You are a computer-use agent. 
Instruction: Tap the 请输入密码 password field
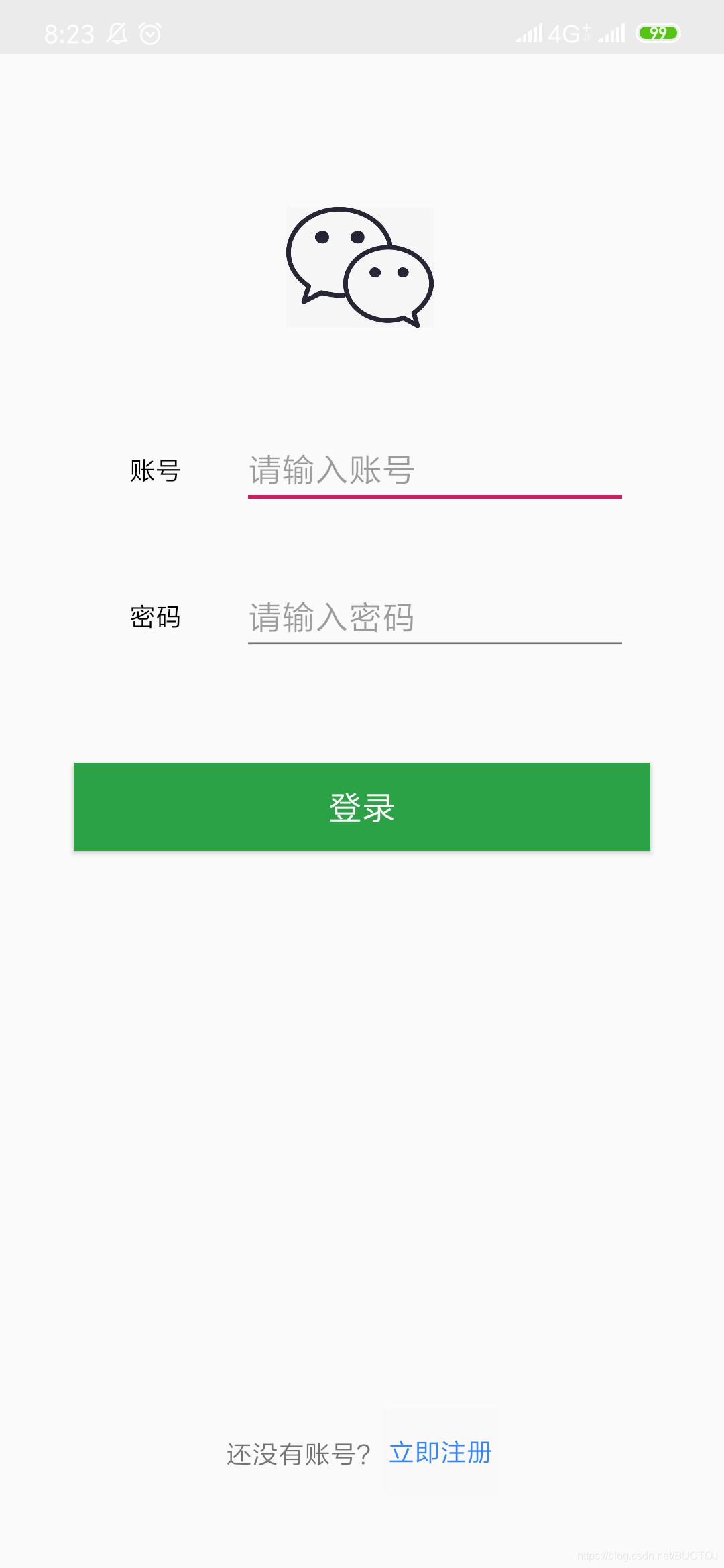(435, 617)
